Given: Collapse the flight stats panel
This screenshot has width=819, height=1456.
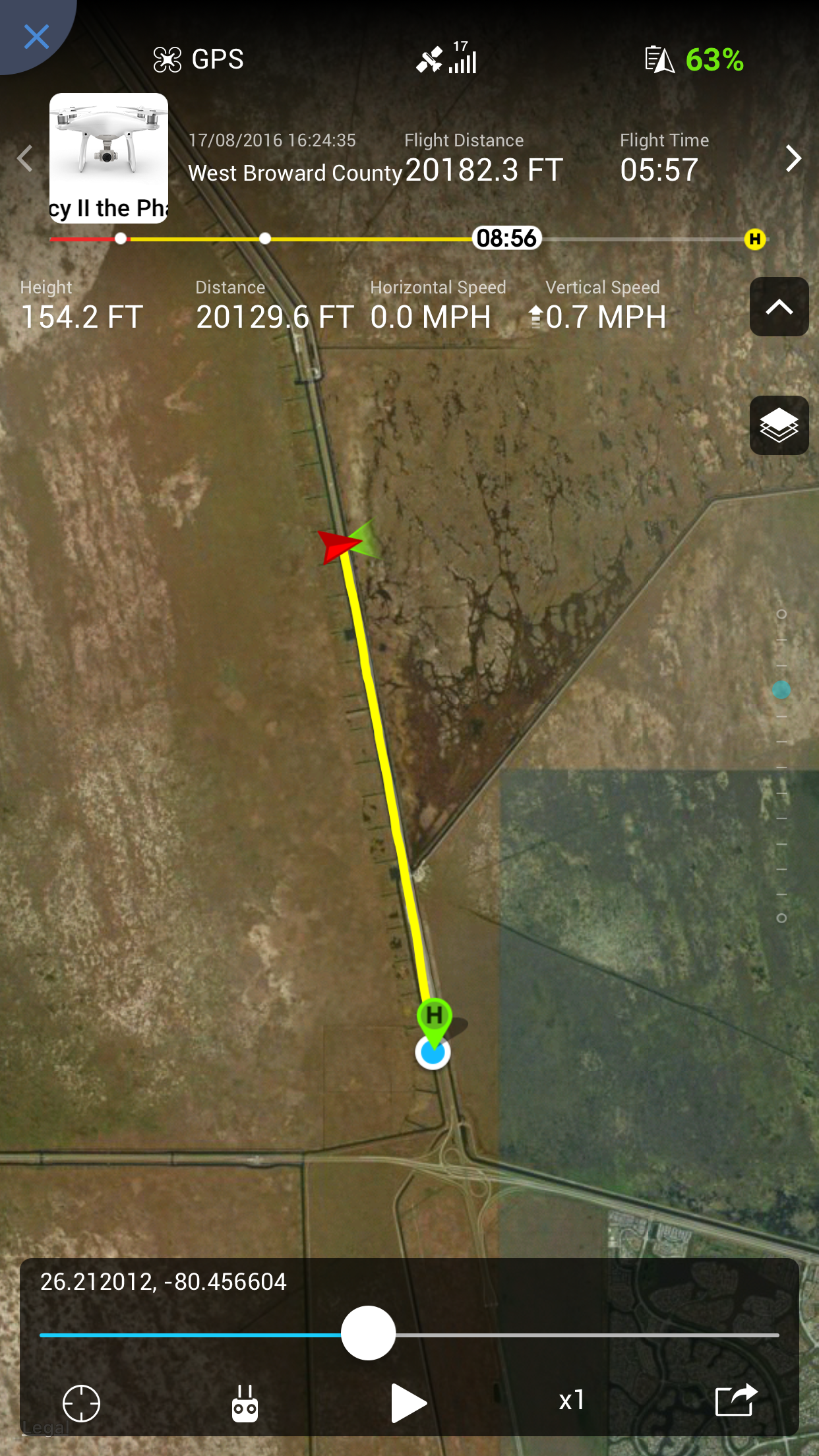Looking at the screenshot, I should click(x=779, y=307).
